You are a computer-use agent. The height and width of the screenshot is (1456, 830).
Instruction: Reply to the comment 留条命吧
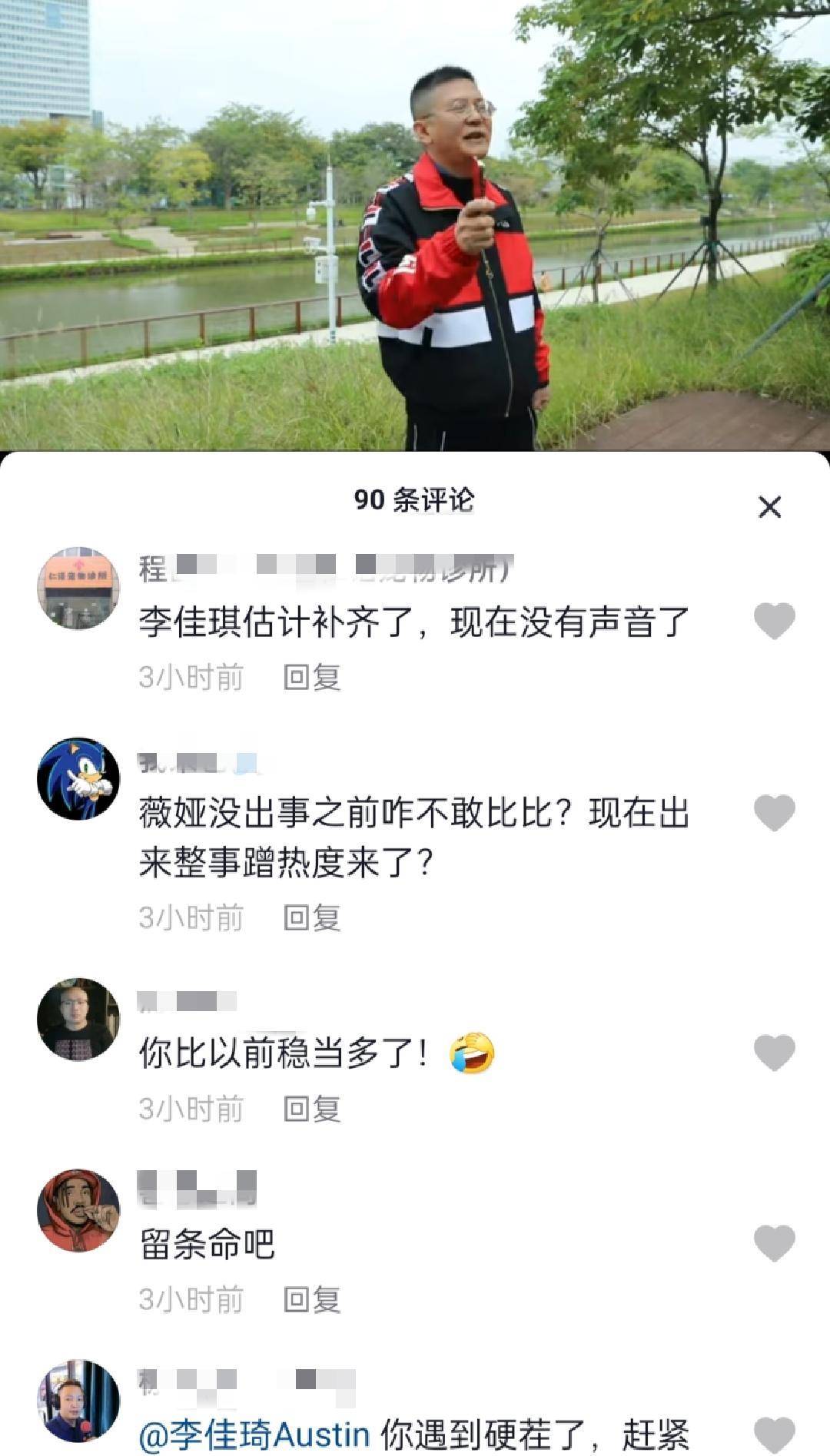tap(312, 1299)
